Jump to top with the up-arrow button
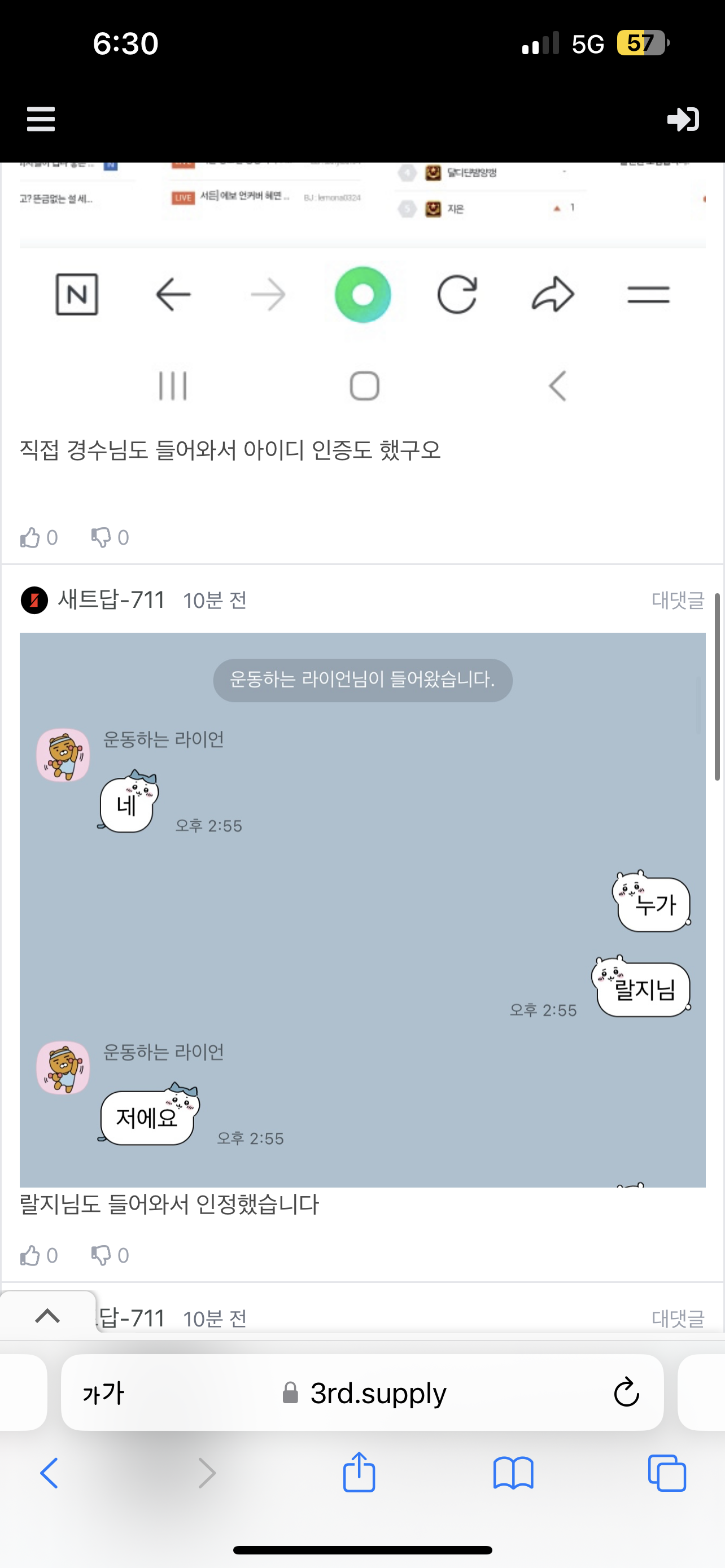Viewport: 725px width, 1568px height. (x=47, y=1315)
